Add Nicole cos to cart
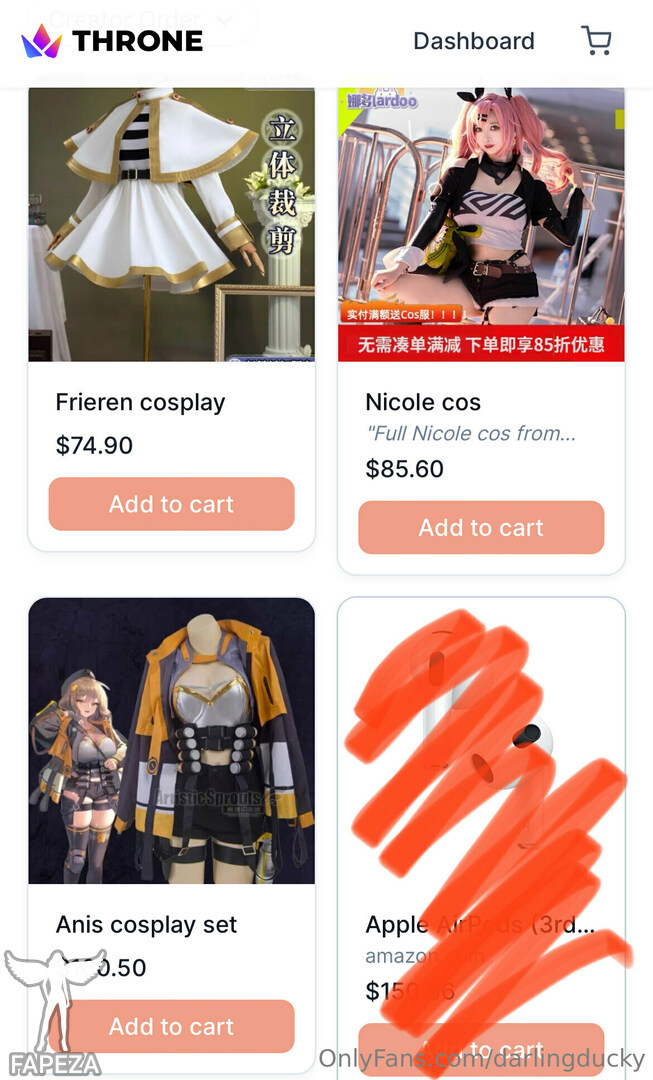 coord(481,527)
